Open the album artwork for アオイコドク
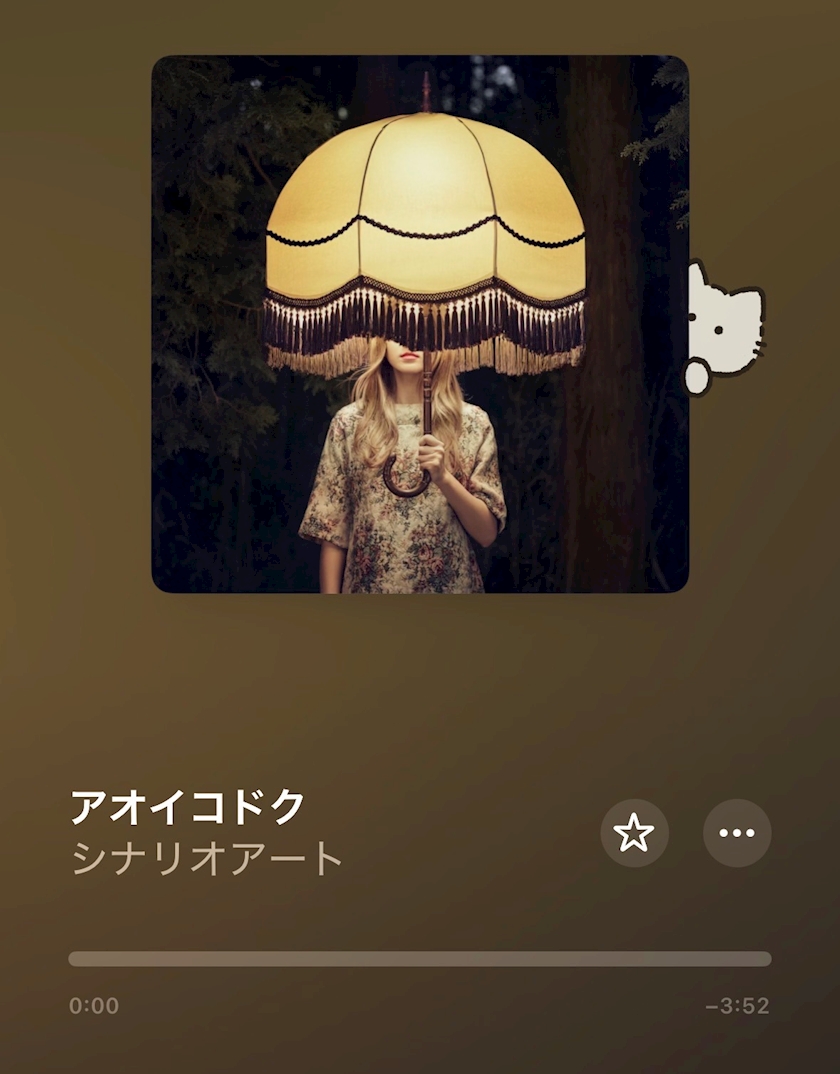The height and width of the screenshot is (1074, 840). pos(420,324)
